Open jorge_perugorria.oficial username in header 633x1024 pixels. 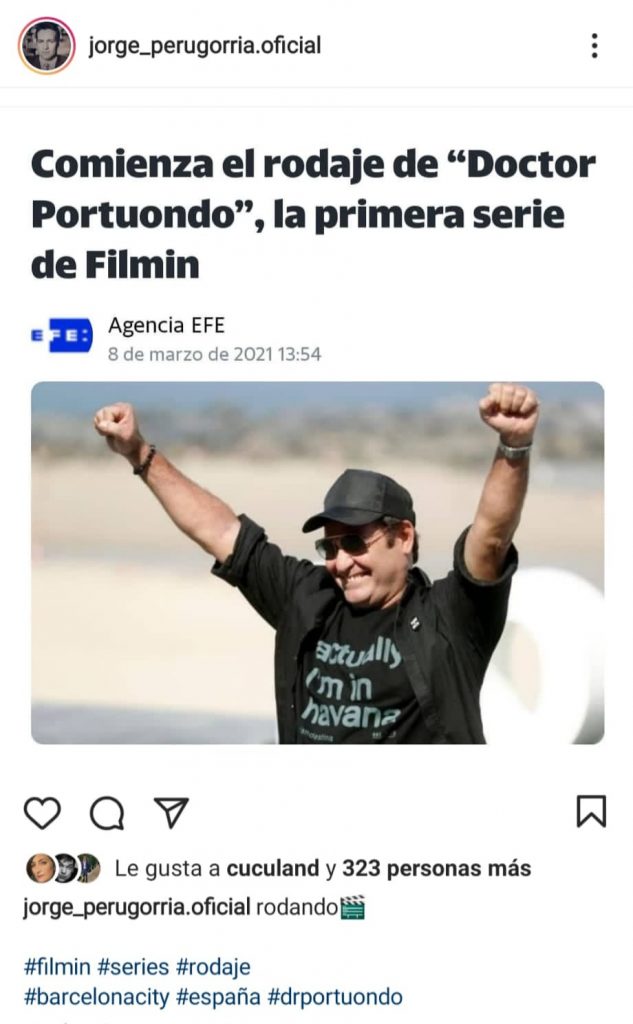pyautogui.click(x=204, y=46)
